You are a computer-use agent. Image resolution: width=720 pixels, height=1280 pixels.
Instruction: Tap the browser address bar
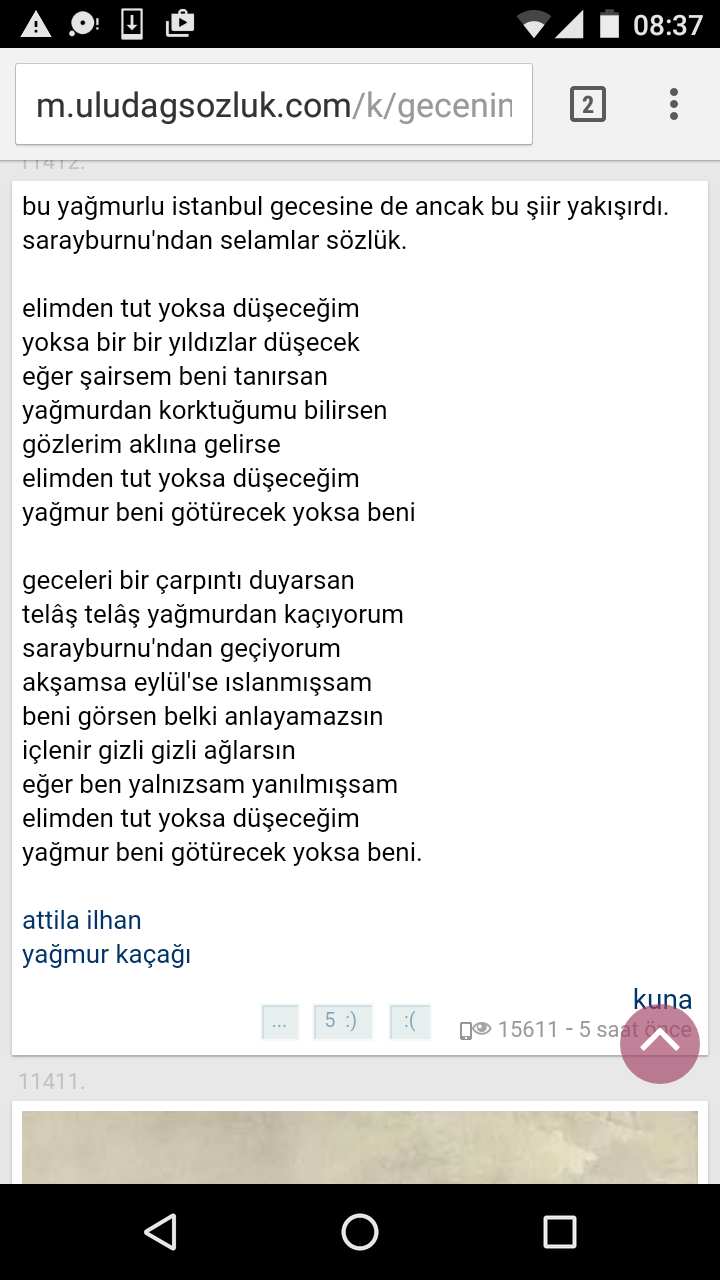tap(273, 105)
